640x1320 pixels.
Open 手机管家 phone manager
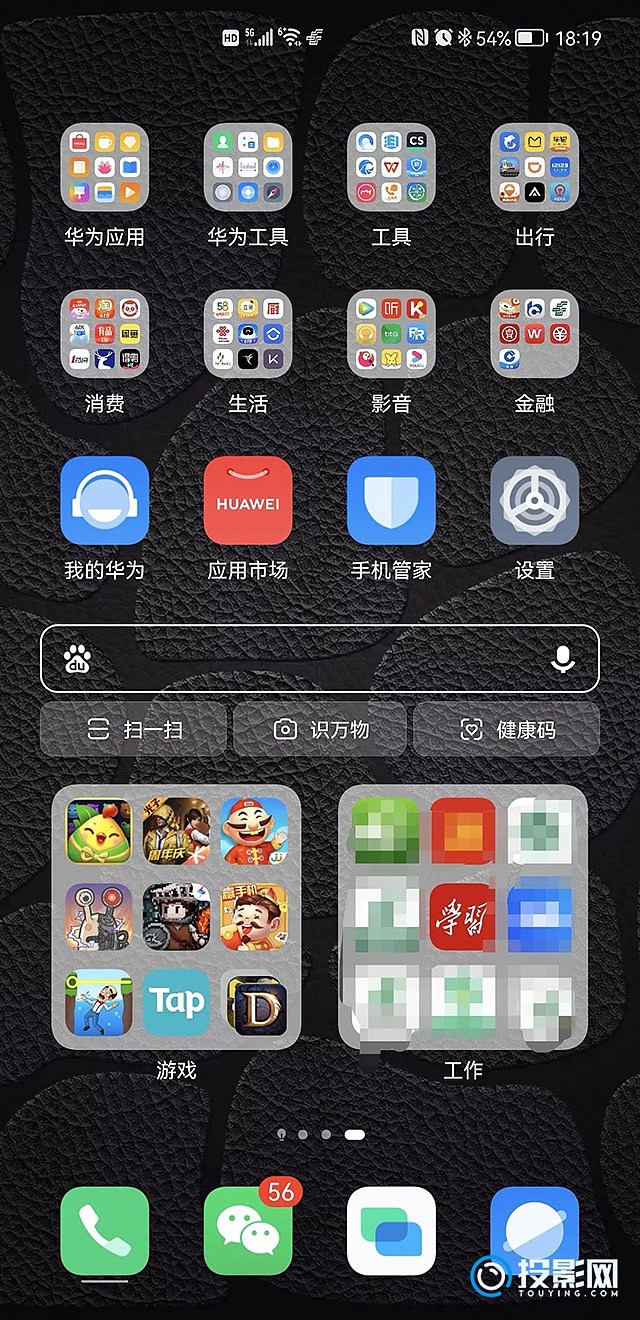click(x=391, y=501)
